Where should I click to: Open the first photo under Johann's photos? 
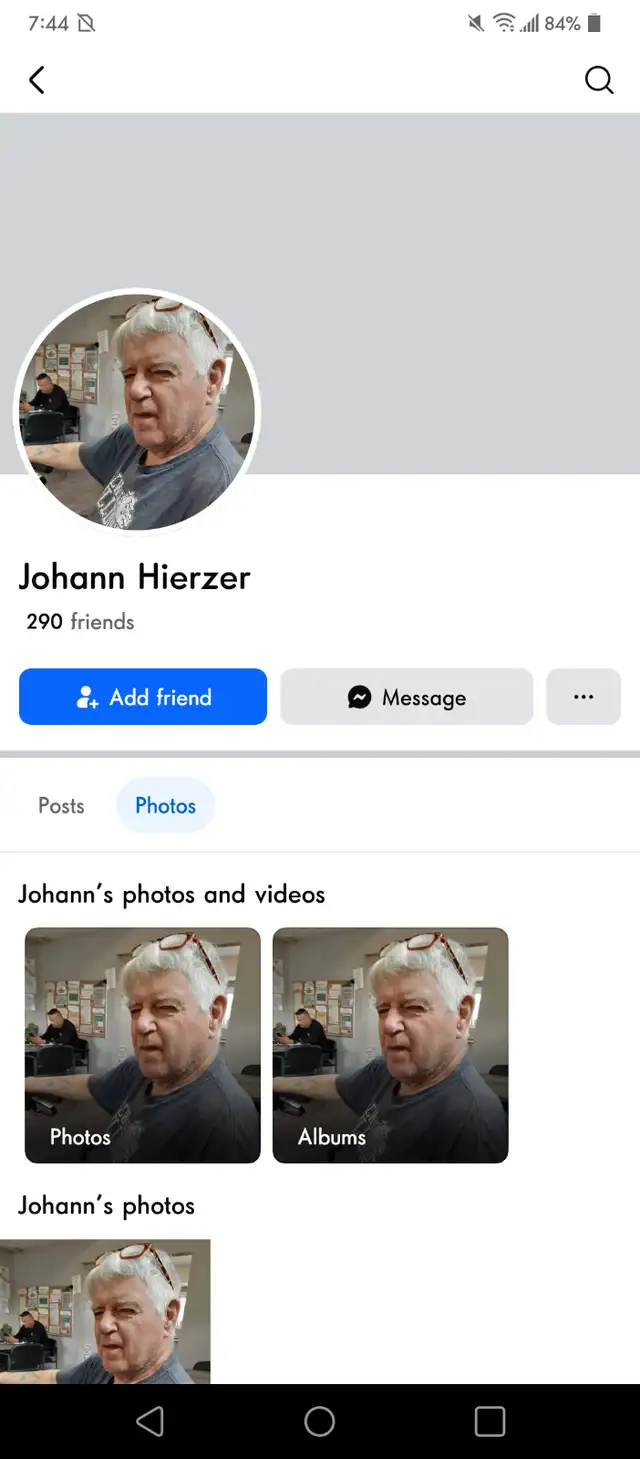[105, 1311]
